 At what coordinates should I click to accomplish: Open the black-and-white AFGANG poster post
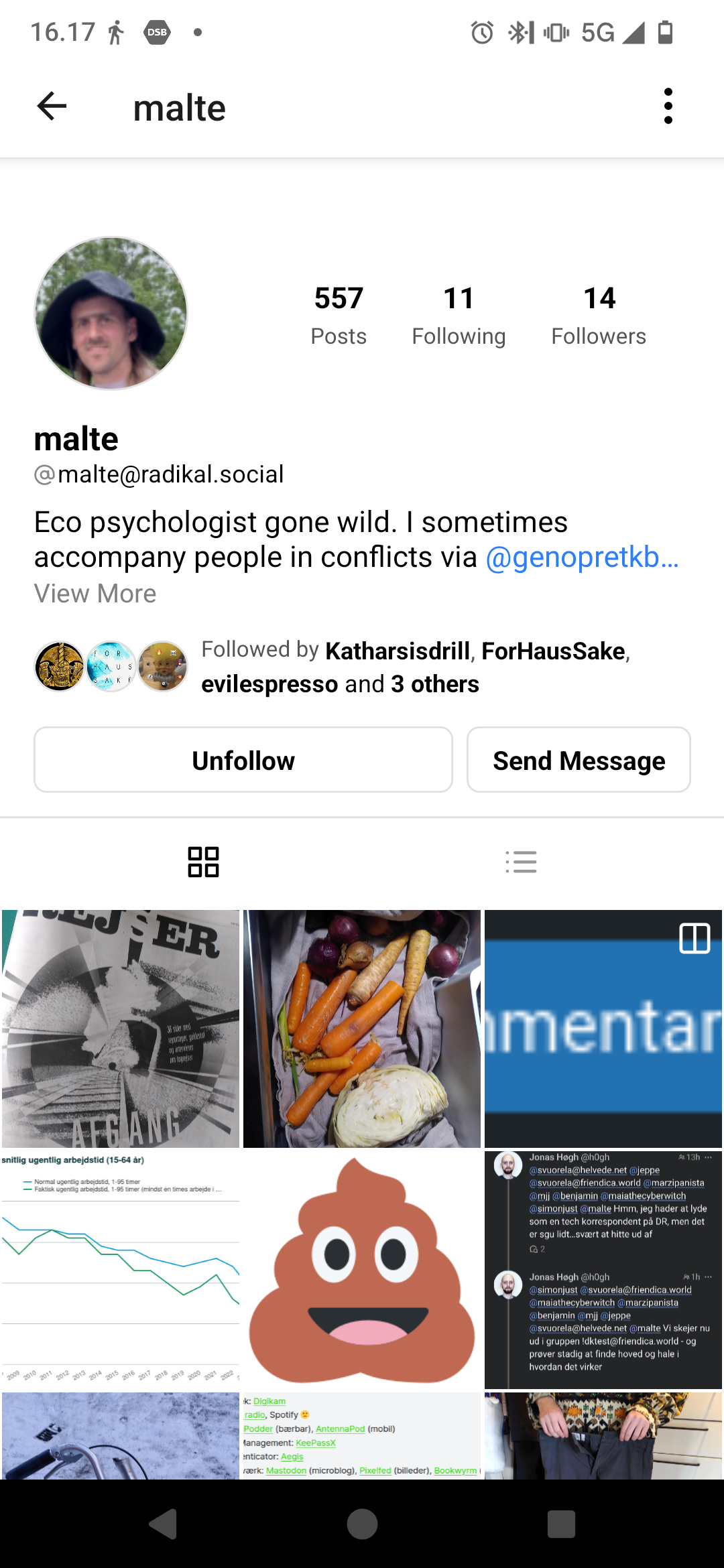tap(121, 1029)
